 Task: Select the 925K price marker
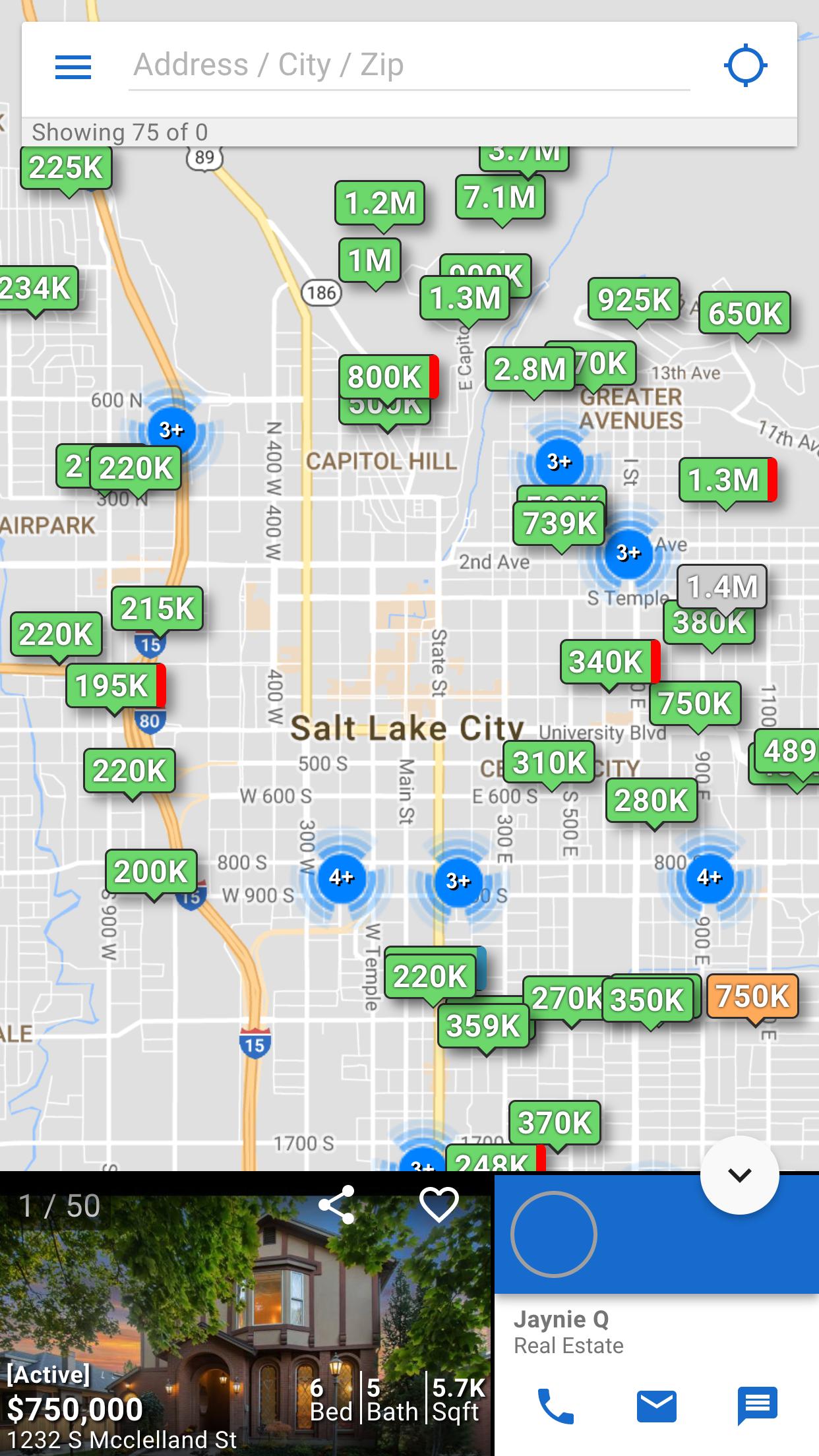tap(634, 300)
